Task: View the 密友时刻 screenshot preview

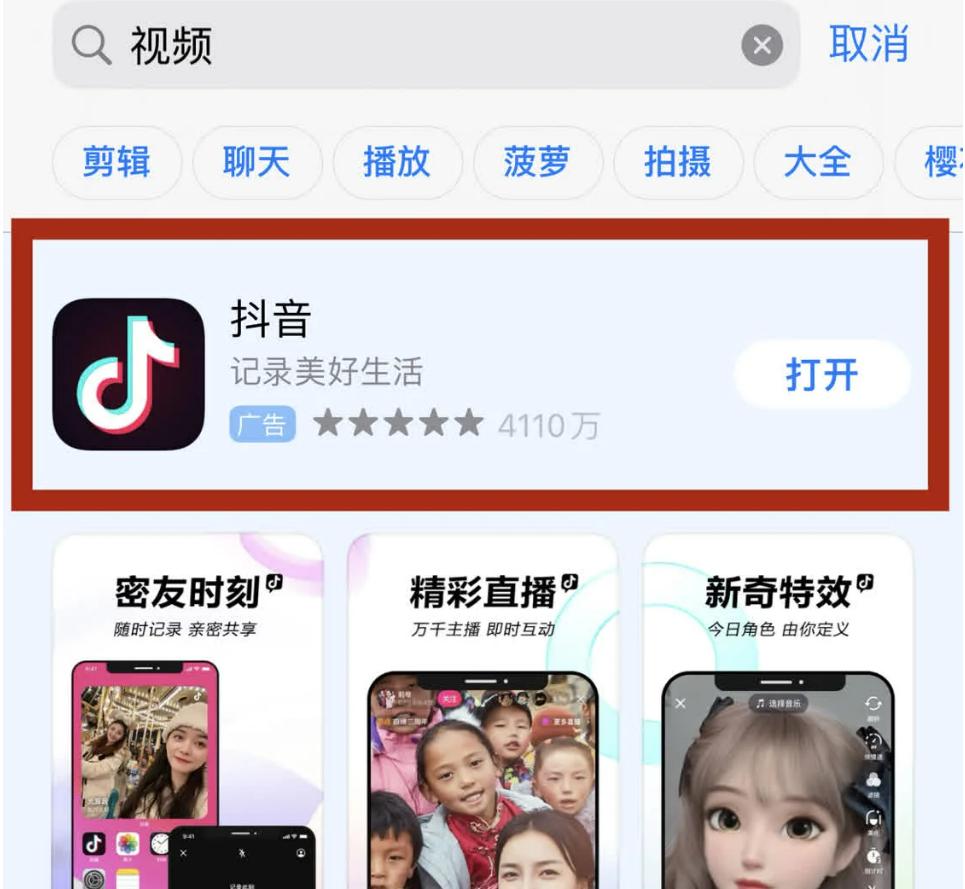Action: coord(188,712)
